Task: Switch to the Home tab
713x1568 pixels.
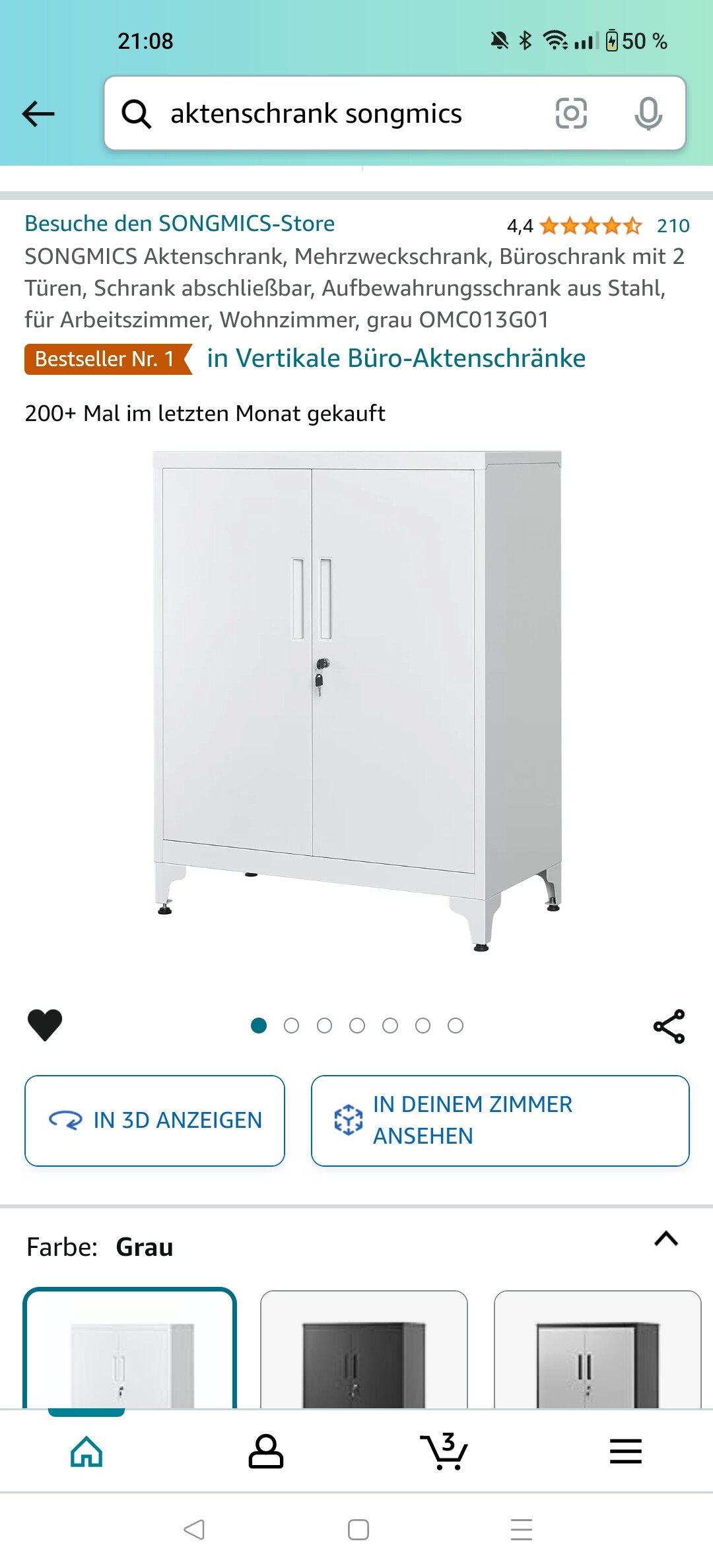Action: pyautogui.click(x=86, y=1451)
